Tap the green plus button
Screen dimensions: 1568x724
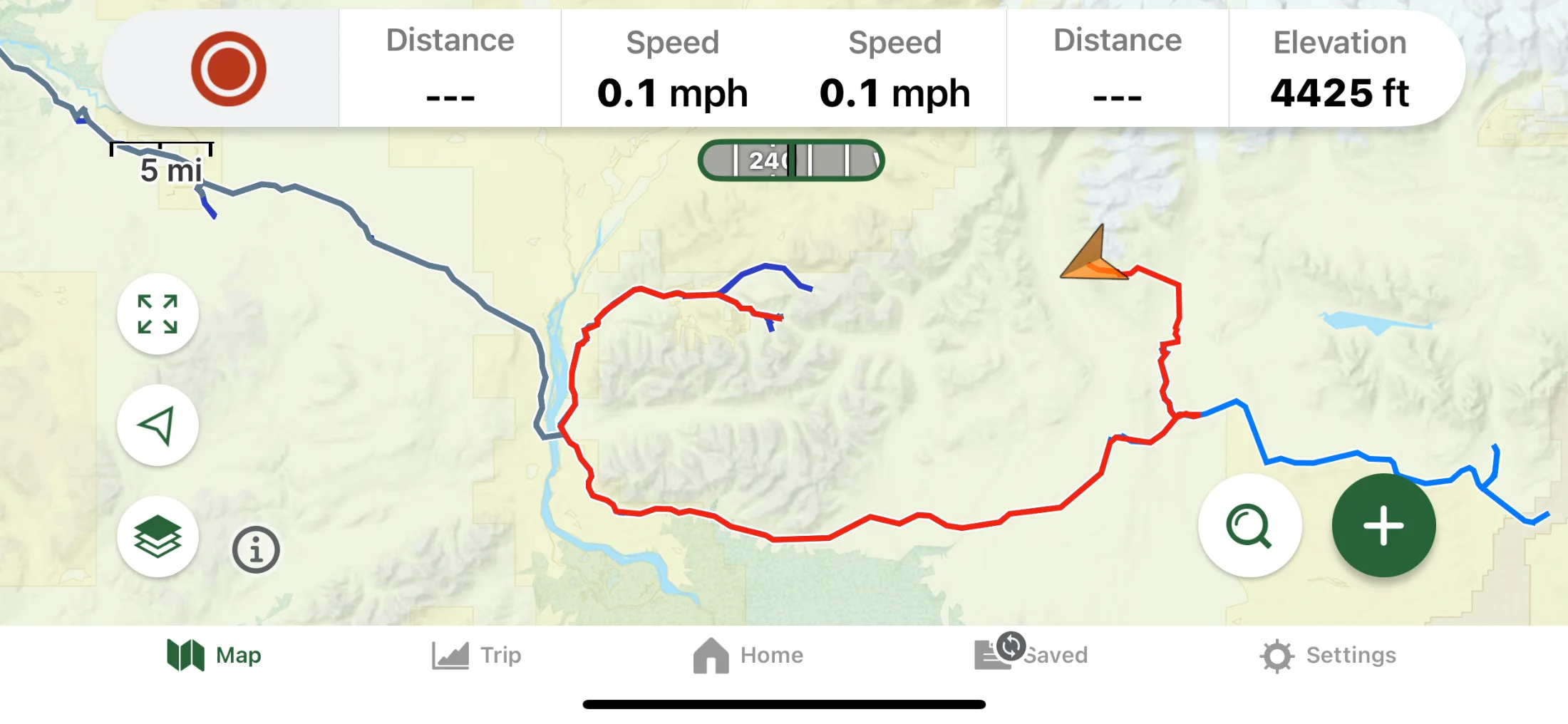click(x=1383, y=526)
